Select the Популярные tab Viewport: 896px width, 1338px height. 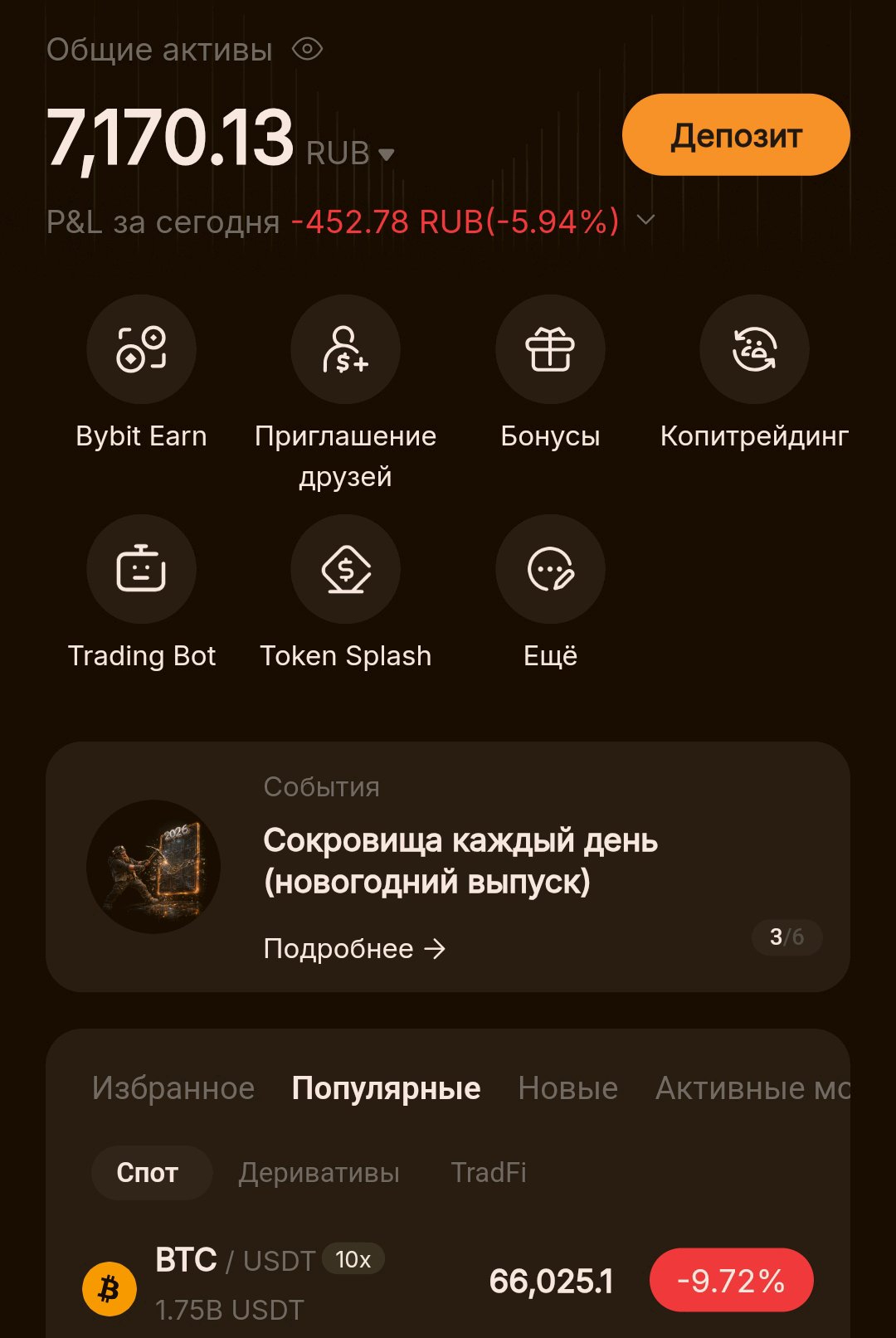[386, 1087]
